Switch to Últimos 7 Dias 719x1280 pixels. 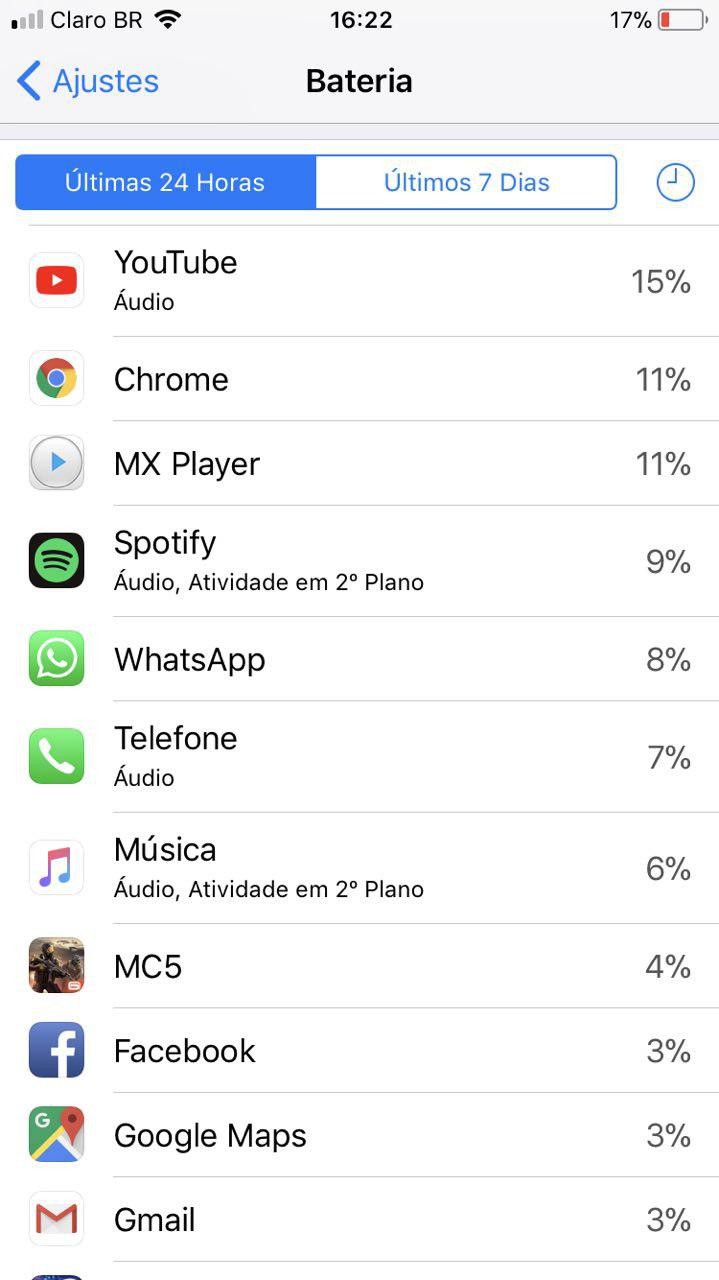pos(466,182)
